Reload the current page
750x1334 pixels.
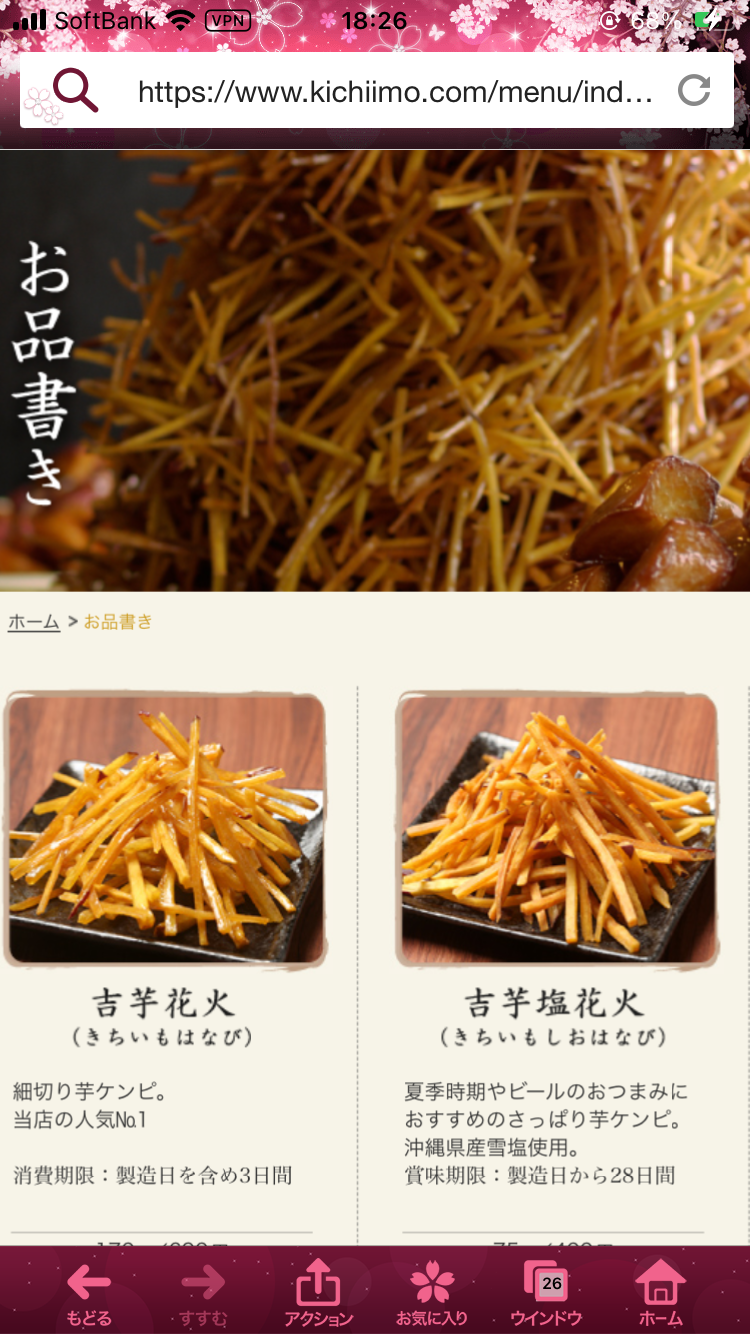pyautogui.click(x=694, y=92)
